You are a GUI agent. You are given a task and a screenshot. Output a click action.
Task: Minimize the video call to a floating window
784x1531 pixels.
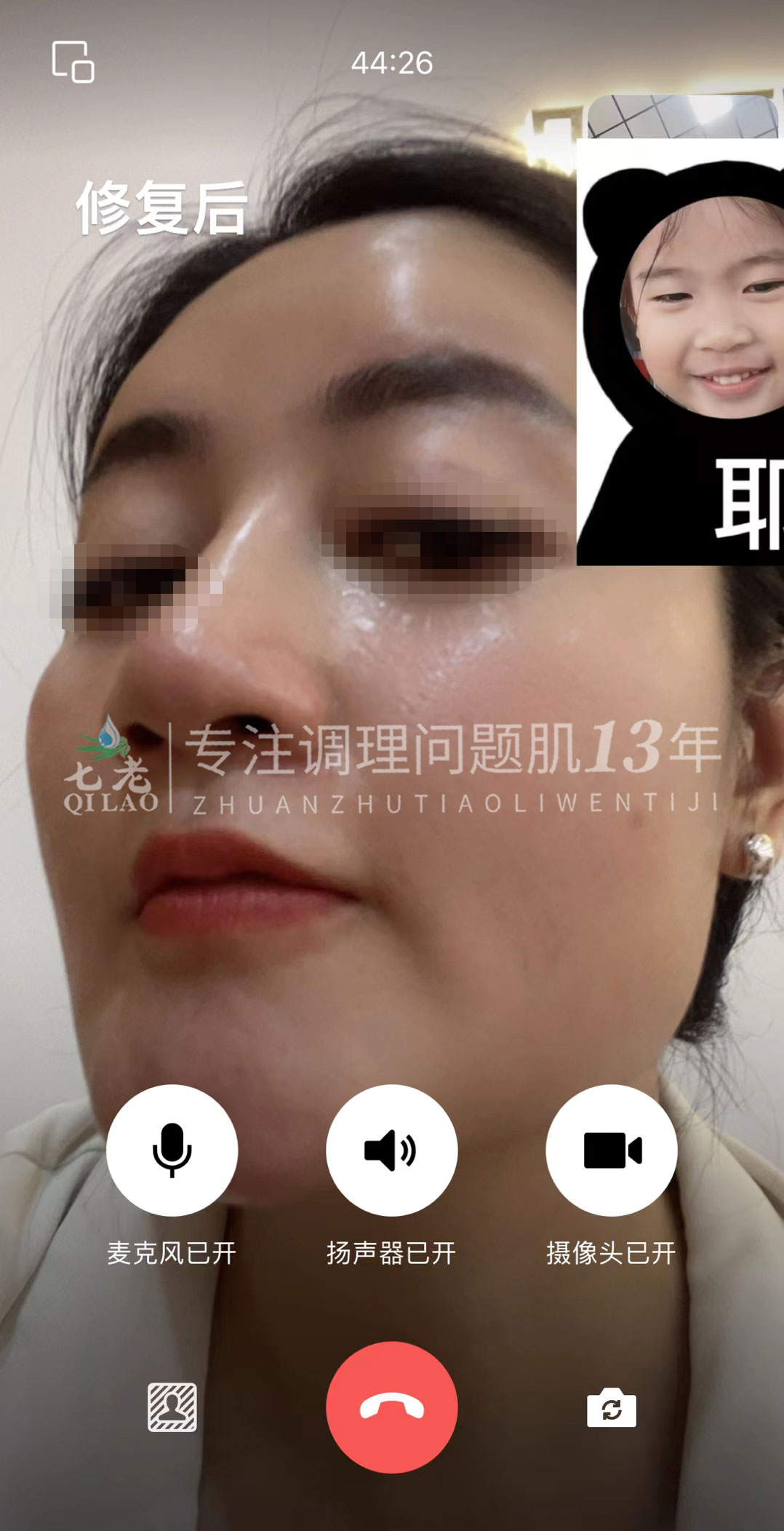pos(73,62)
